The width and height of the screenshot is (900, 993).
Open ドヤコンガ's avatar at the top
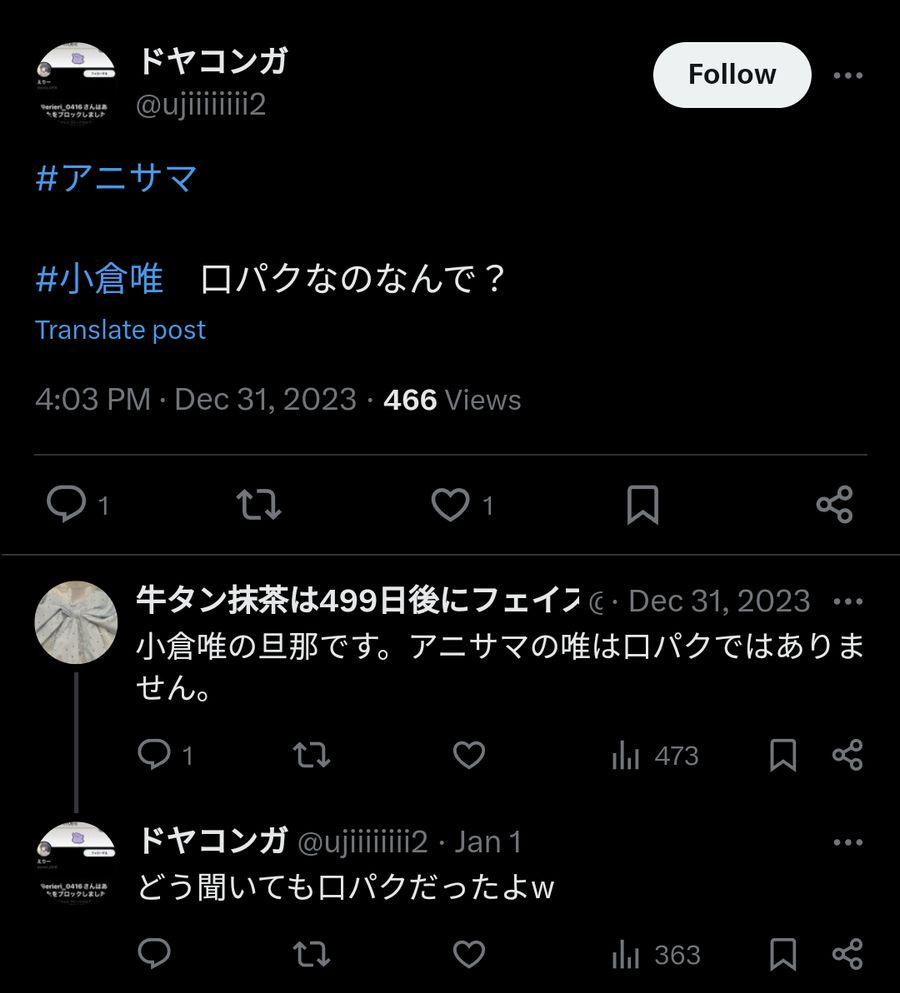(x=76, y=84)
